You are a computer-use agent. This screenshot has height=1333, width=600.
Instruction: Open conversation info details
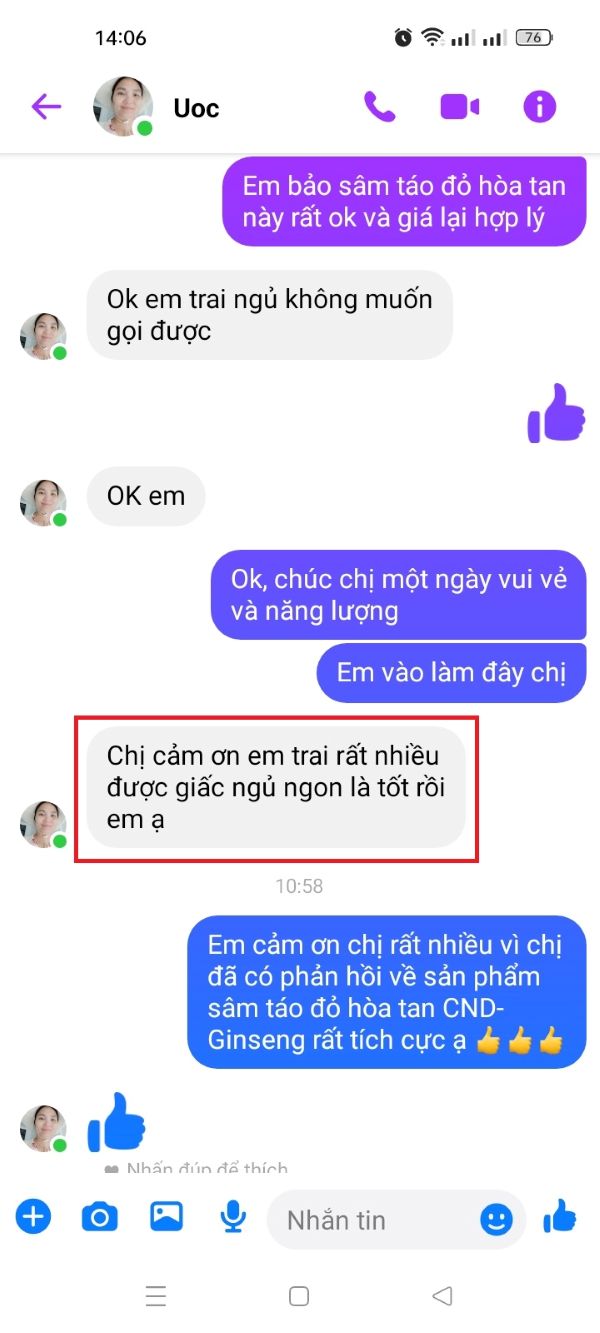(539, 107)
